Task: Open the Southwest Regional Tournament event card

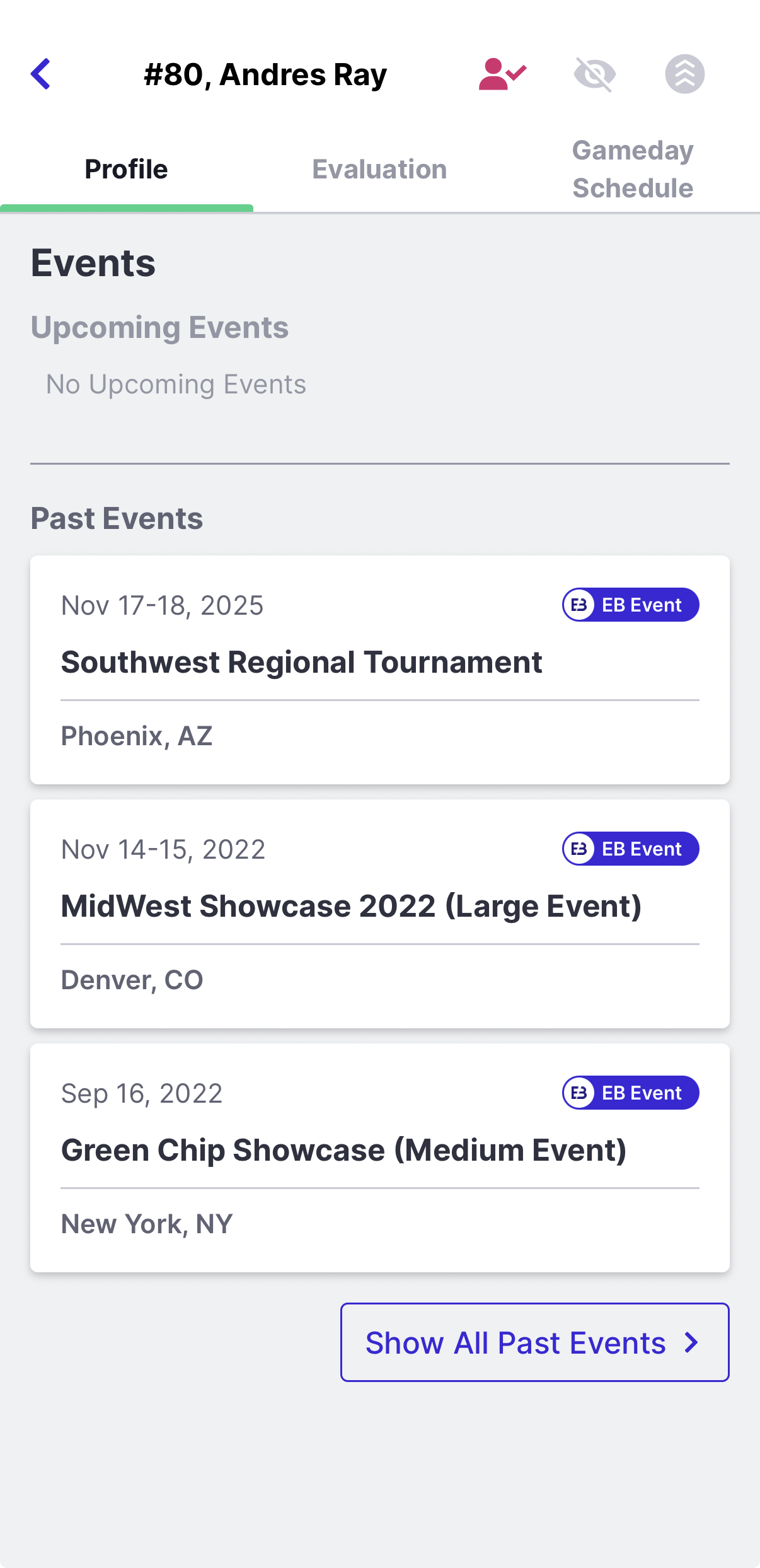Action: (301, 662)
